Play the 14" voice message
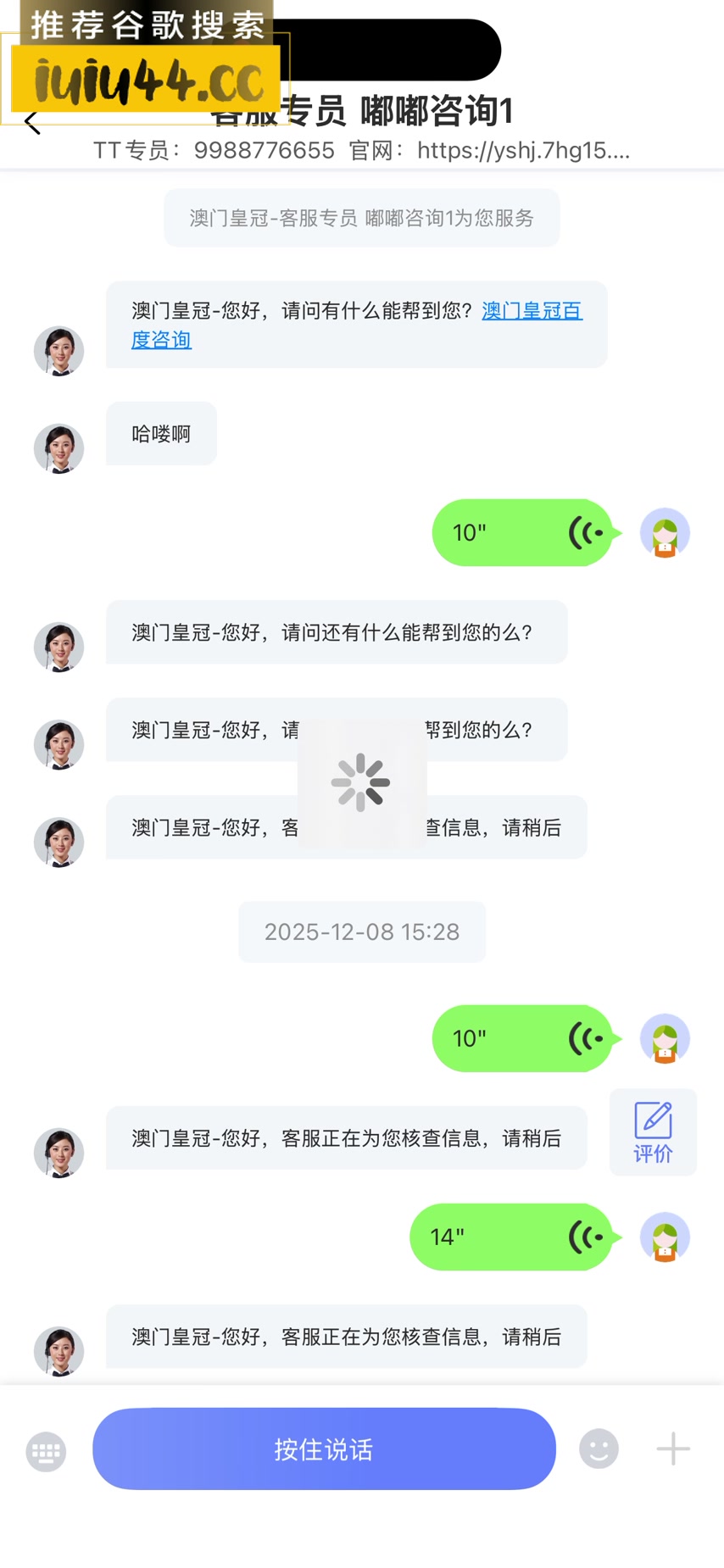724x1568 pixels. point(511,1237)
